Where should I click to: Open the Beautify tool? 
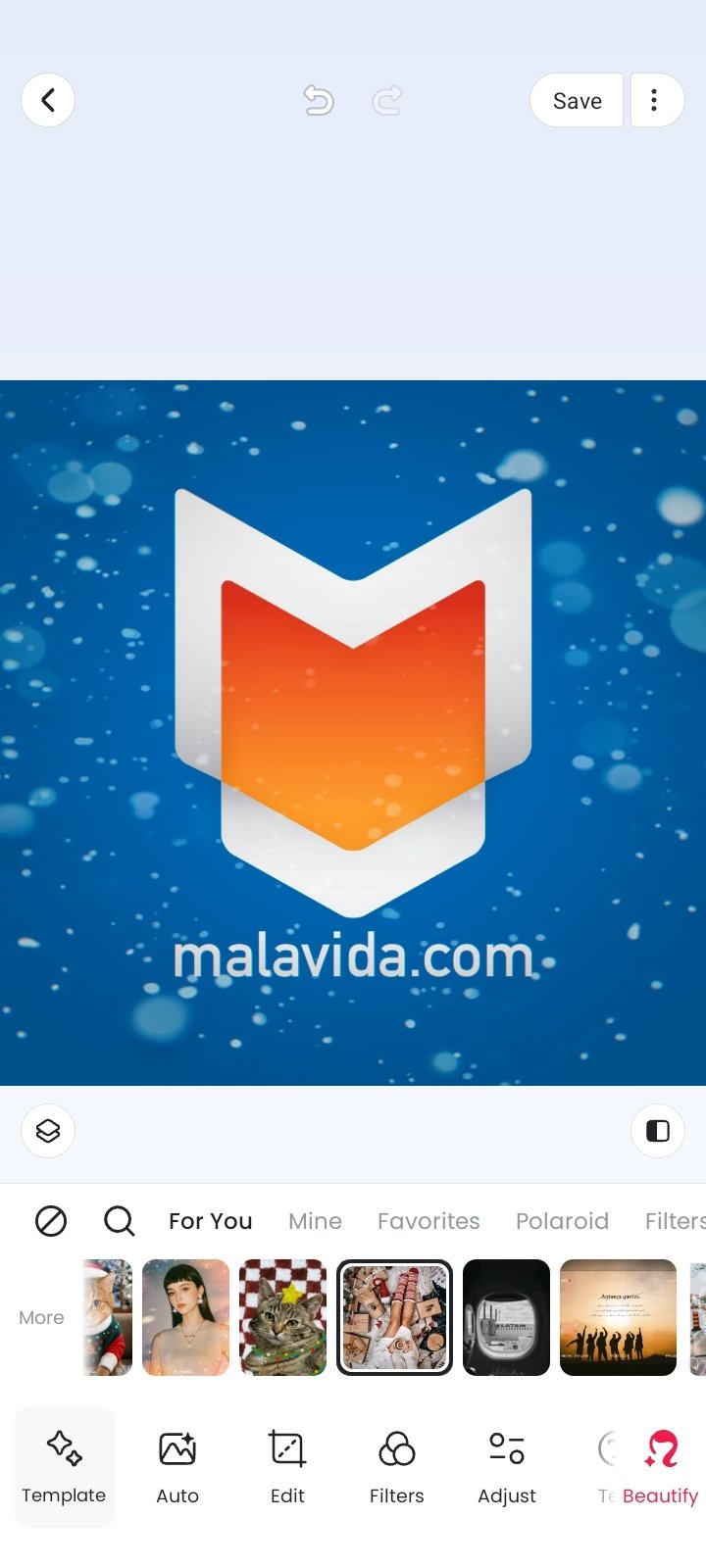(x=661, y=1467)
